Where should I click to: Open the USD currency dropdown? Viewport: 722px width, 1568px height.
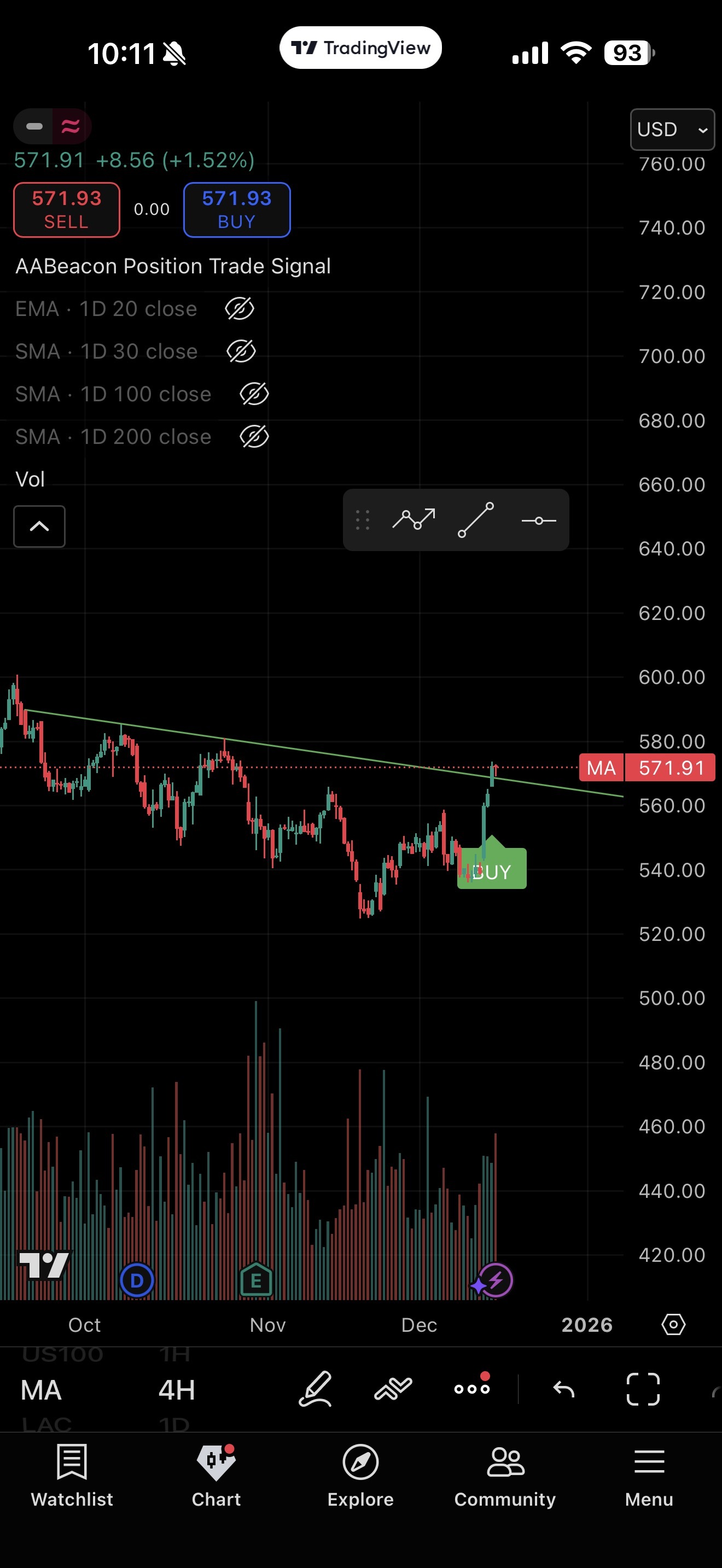click(672, 129)
